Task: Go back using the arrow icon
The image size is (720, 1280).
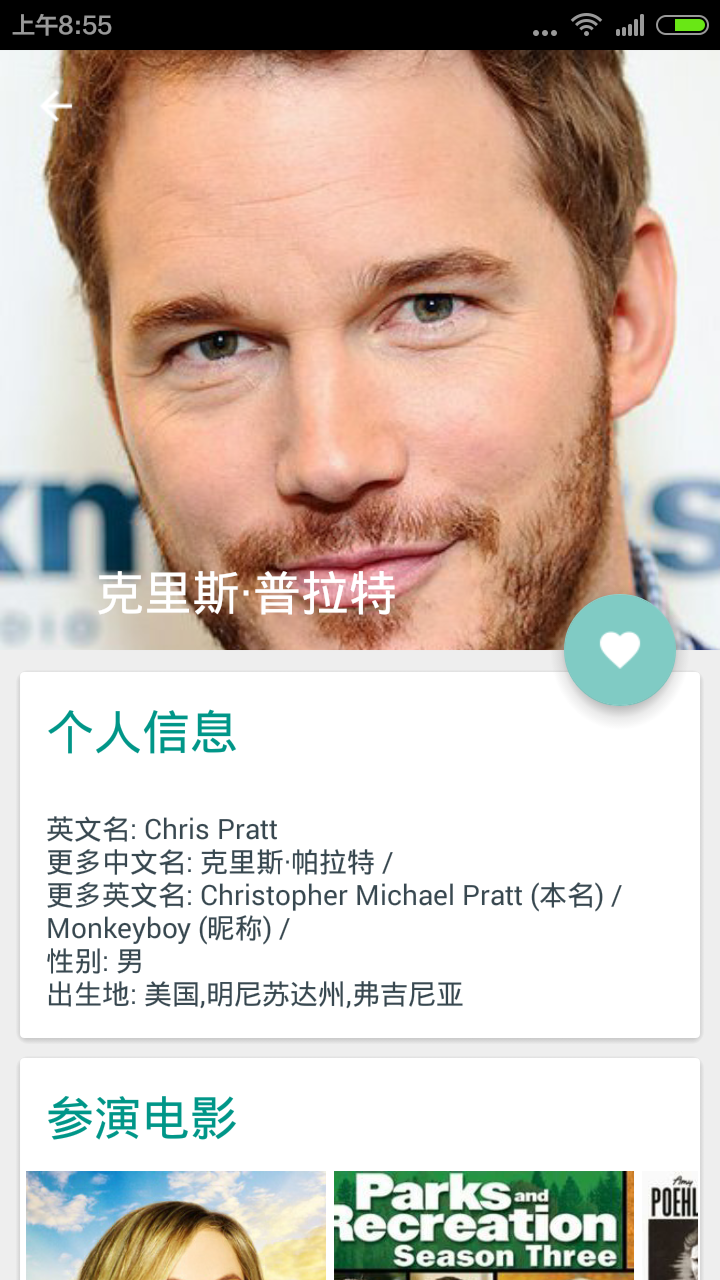Action: pos(56,106)
